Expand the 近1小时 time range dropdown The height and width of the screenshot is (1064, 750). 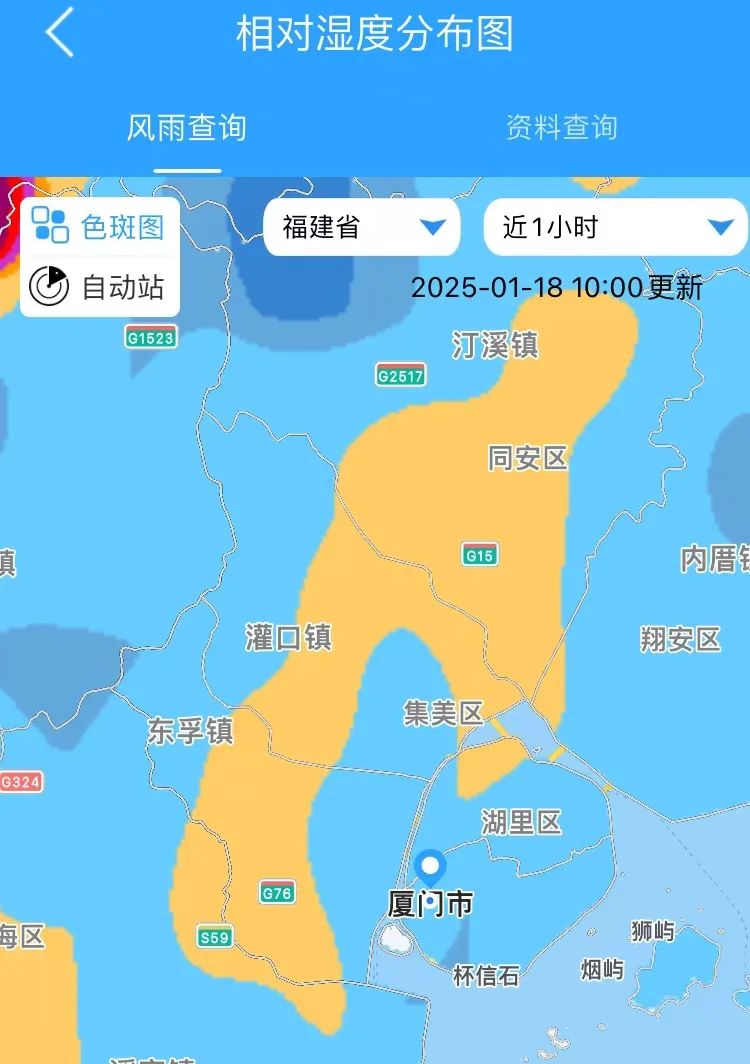coord(616,227)
